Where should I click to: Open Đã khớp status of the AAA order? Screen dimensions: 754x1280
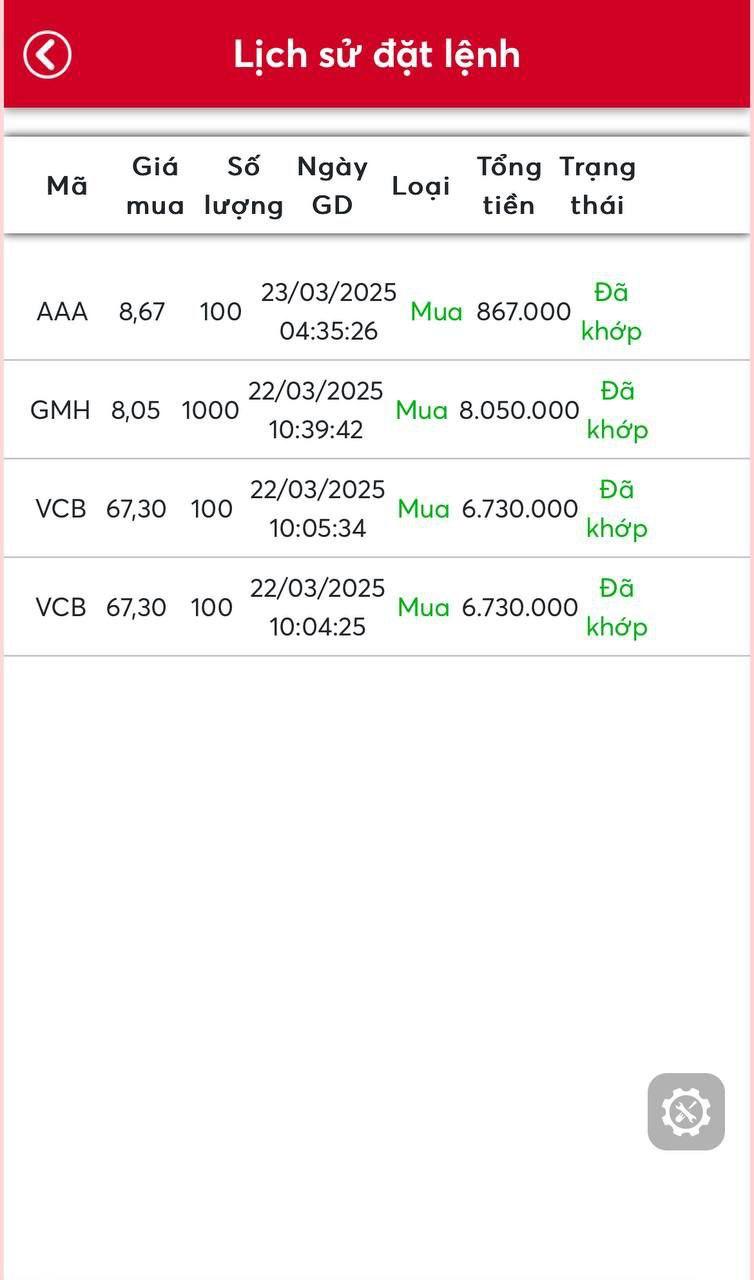[x=612, y=311]
